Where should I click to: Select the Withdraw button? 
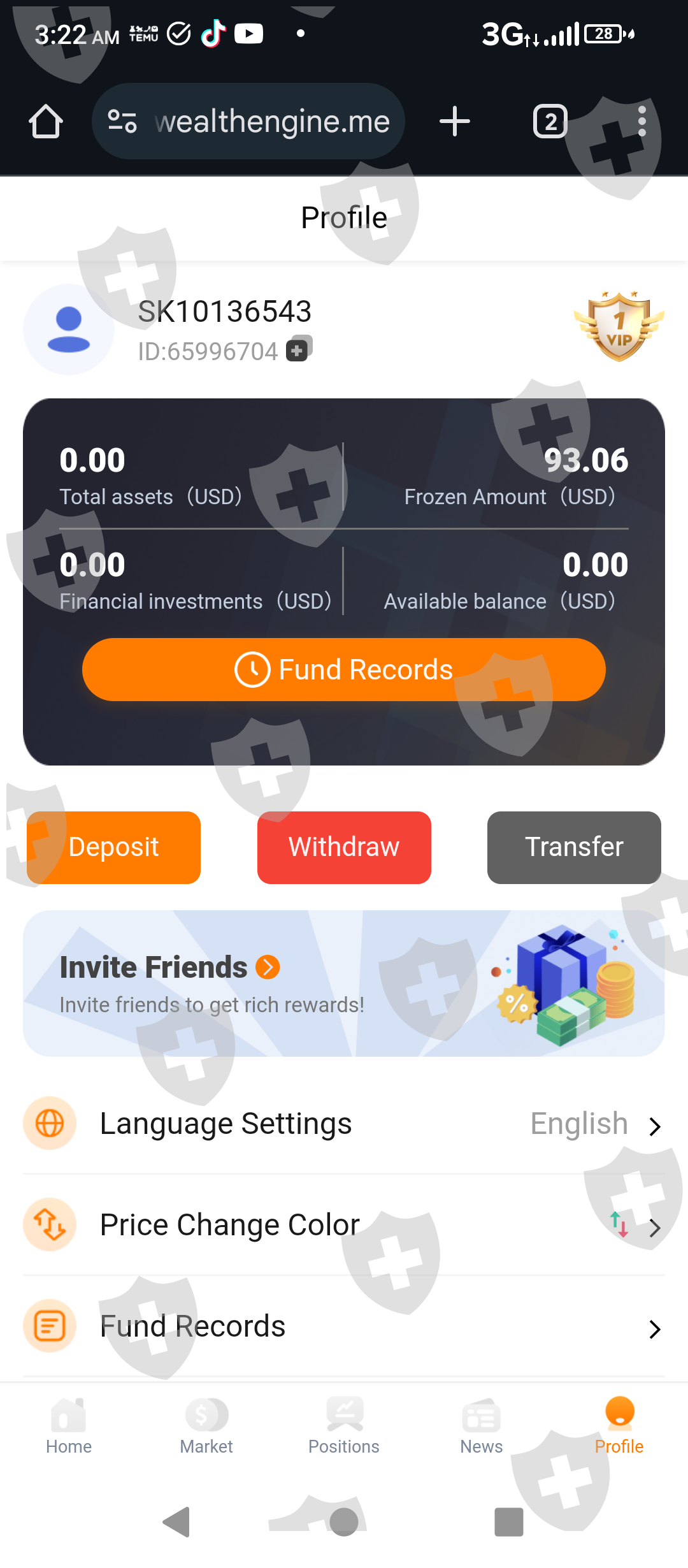[344, 847]
